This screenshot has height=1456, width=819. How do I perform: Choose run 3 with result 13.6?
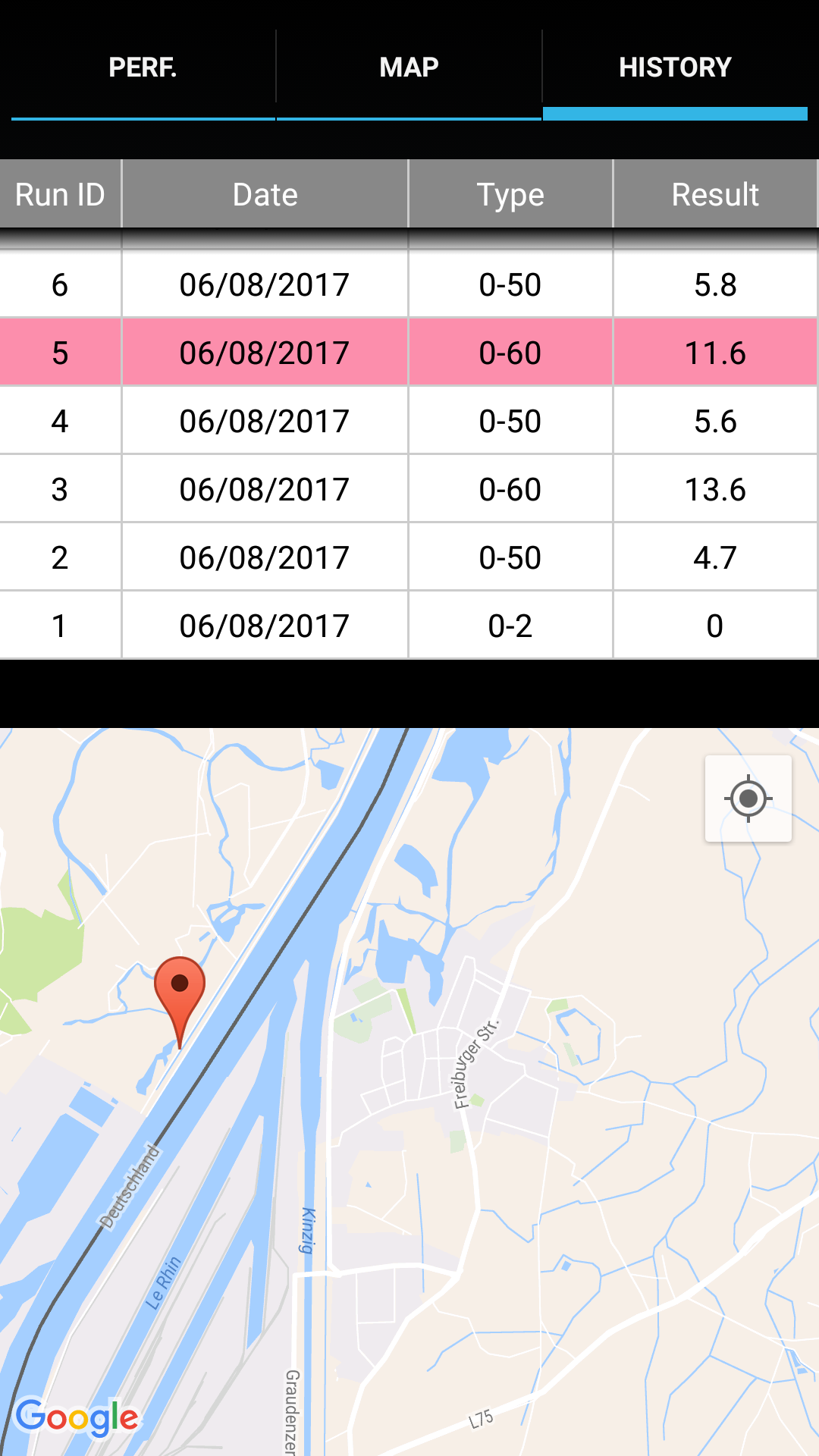pyautogui.click(x=409, y=489)
